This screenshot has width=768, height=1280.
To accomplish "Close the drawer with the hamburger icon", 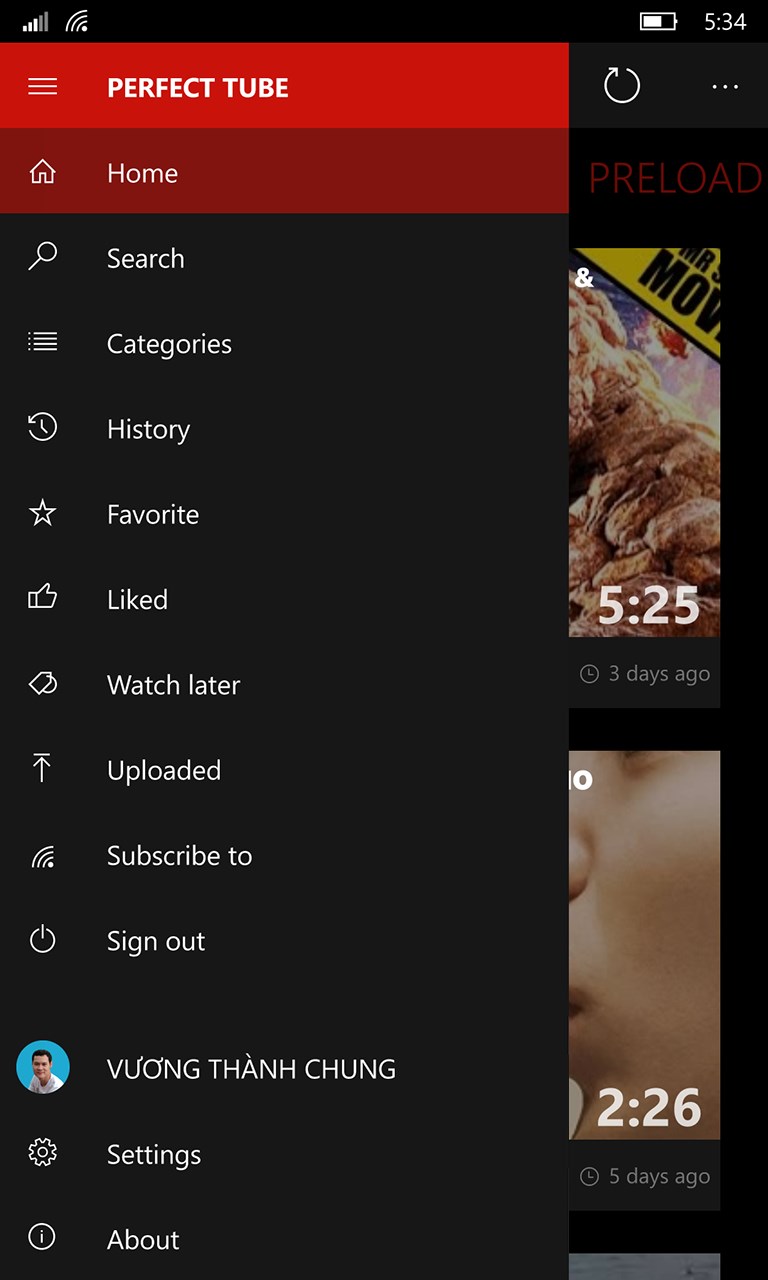I will click(43, 87).
